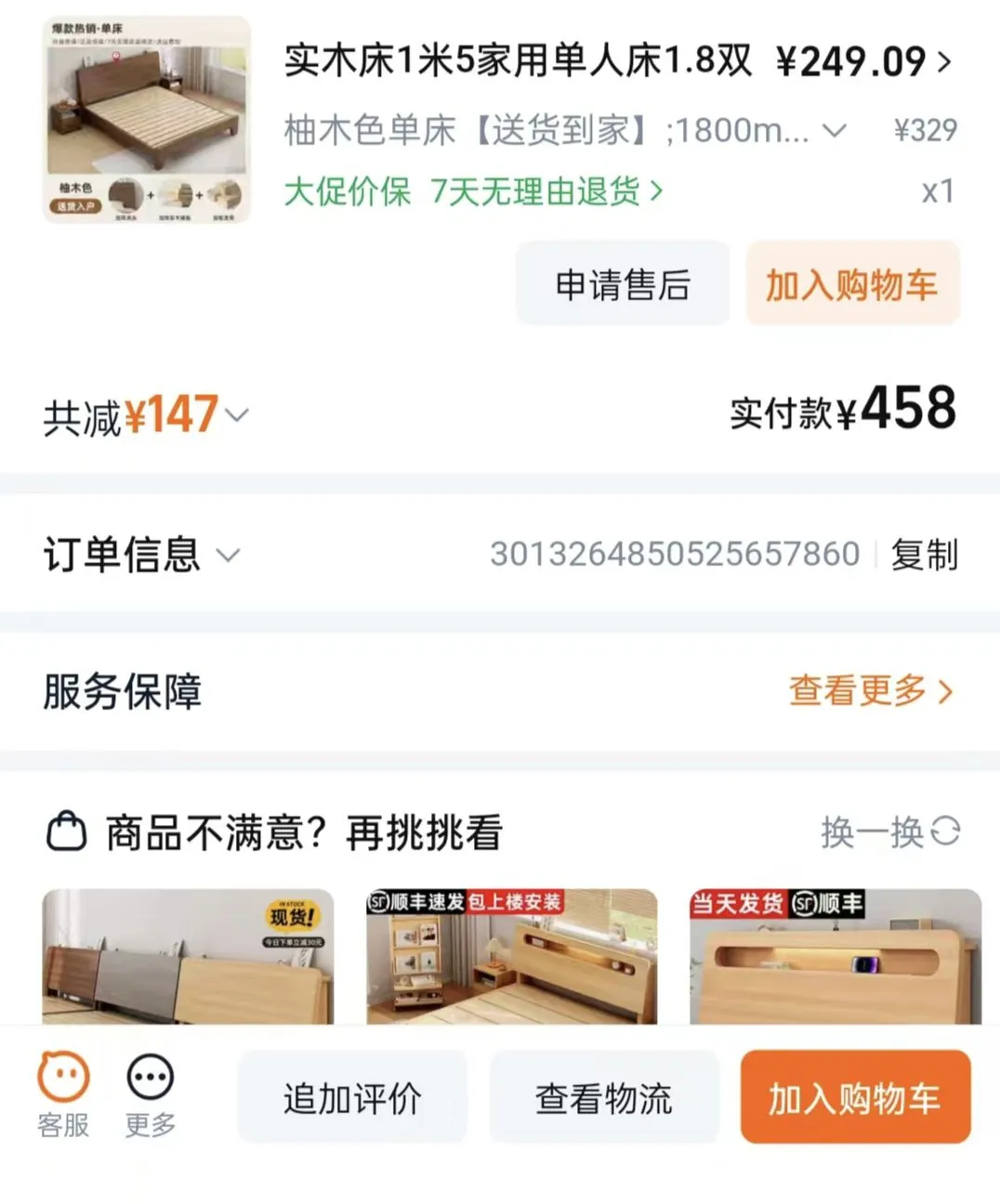1000x1204 pixels.
Task: Open the 7天无理由退货 return policy
Action: point(546,191)
